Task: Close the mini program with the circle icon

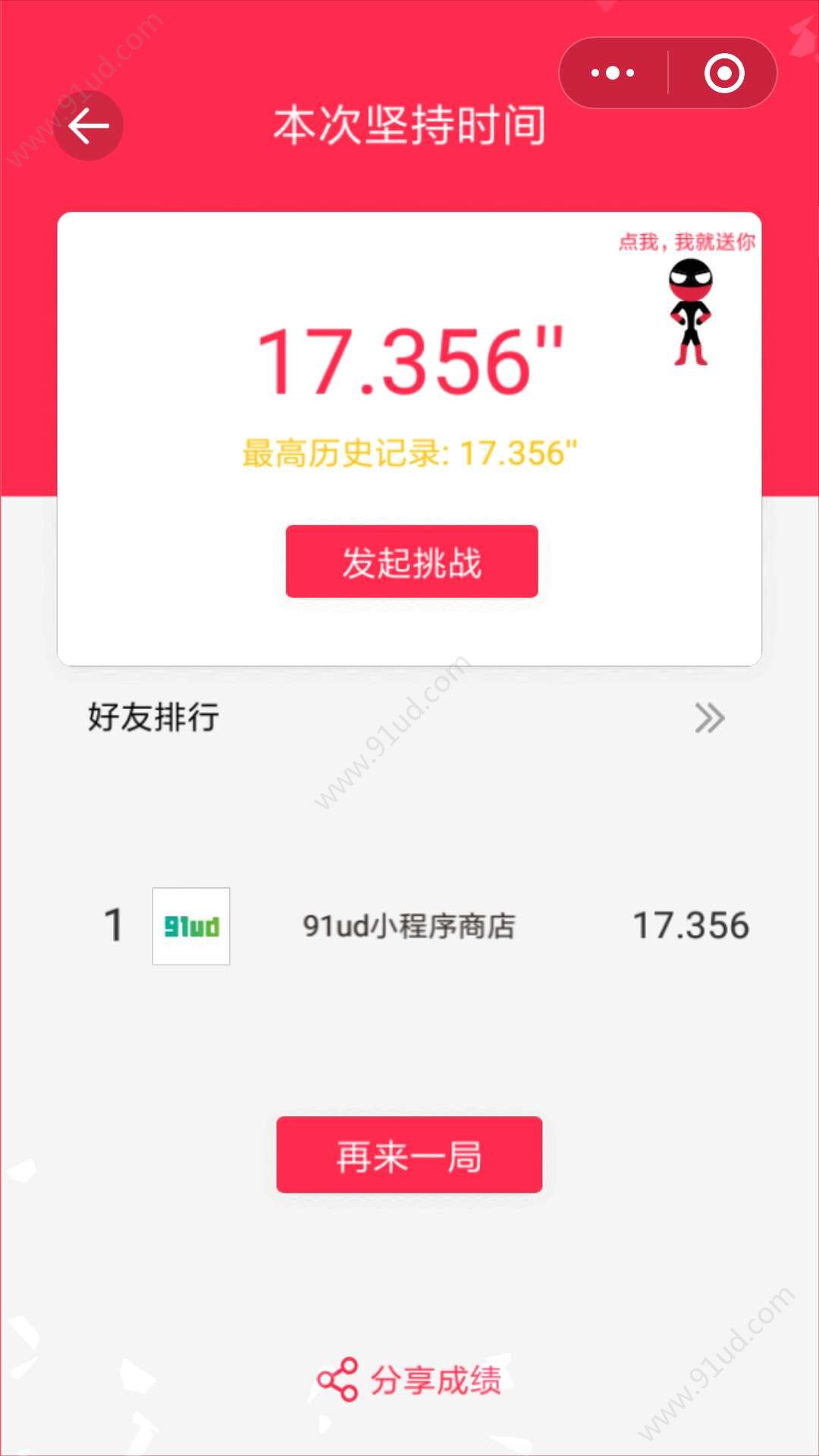Action: (724, 74)
